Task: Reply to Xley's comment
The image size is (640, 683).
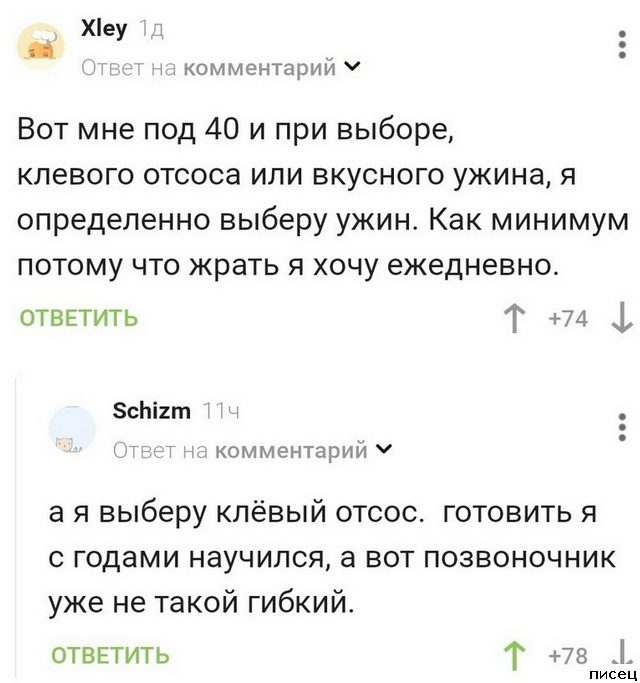Action: tap(79, 319)
